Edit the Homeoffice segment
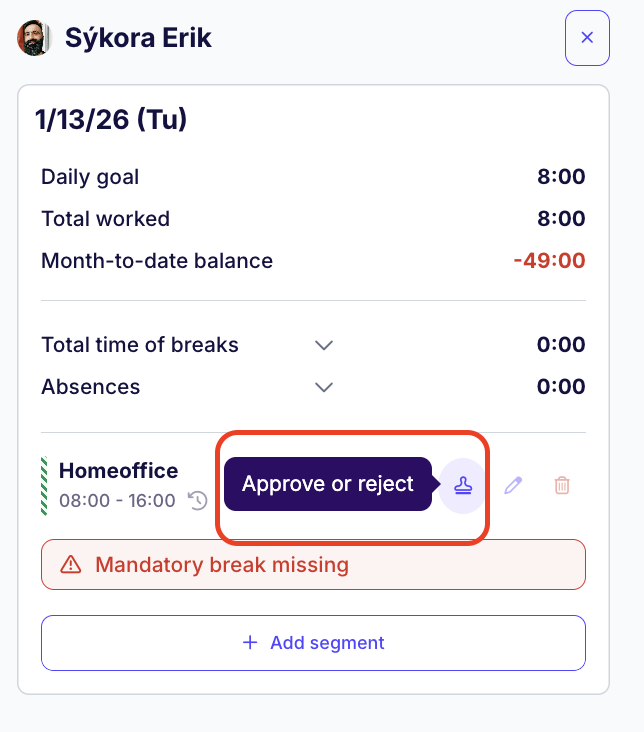Screen dimensions: 644x732 pos(513,486)
